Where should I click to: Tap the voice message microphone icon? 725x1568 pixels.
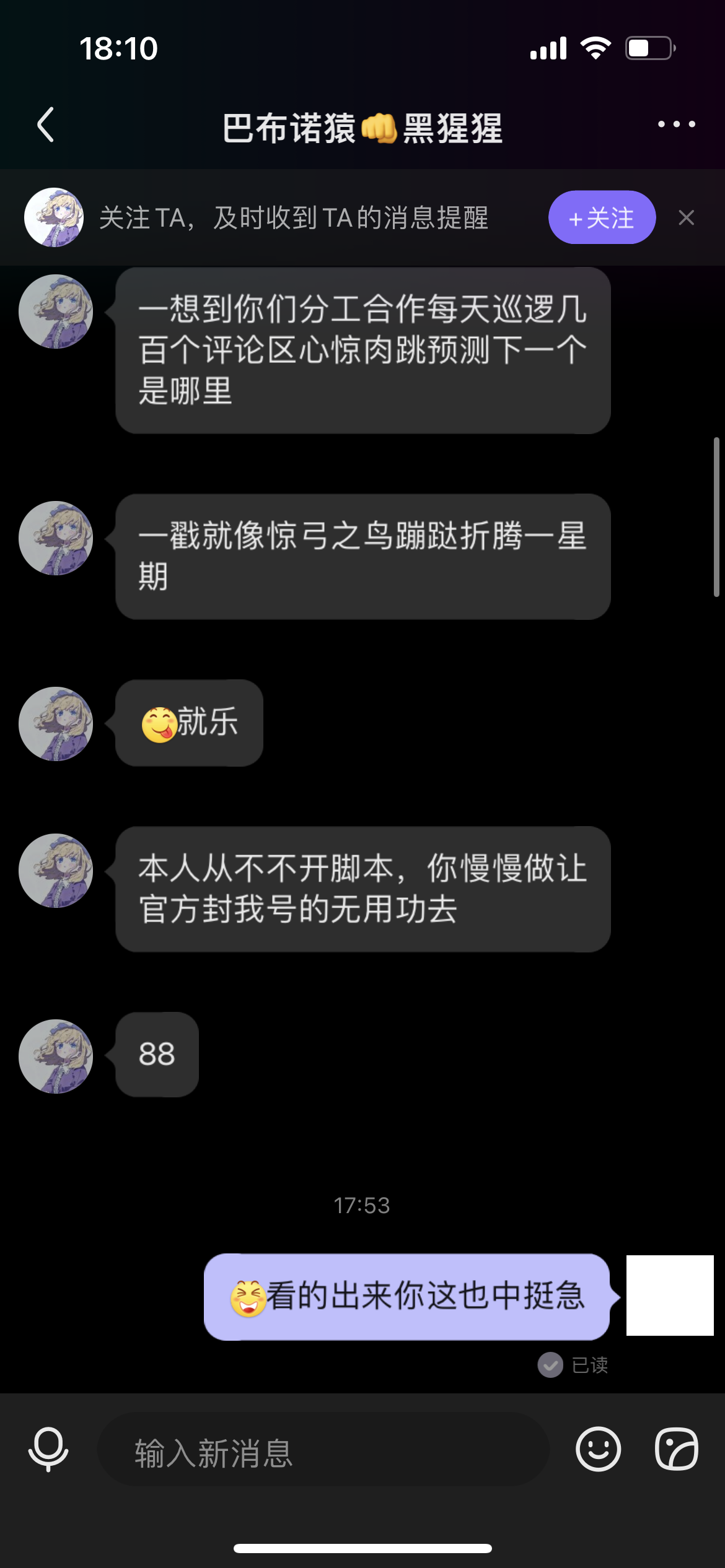coord(48,1450)
